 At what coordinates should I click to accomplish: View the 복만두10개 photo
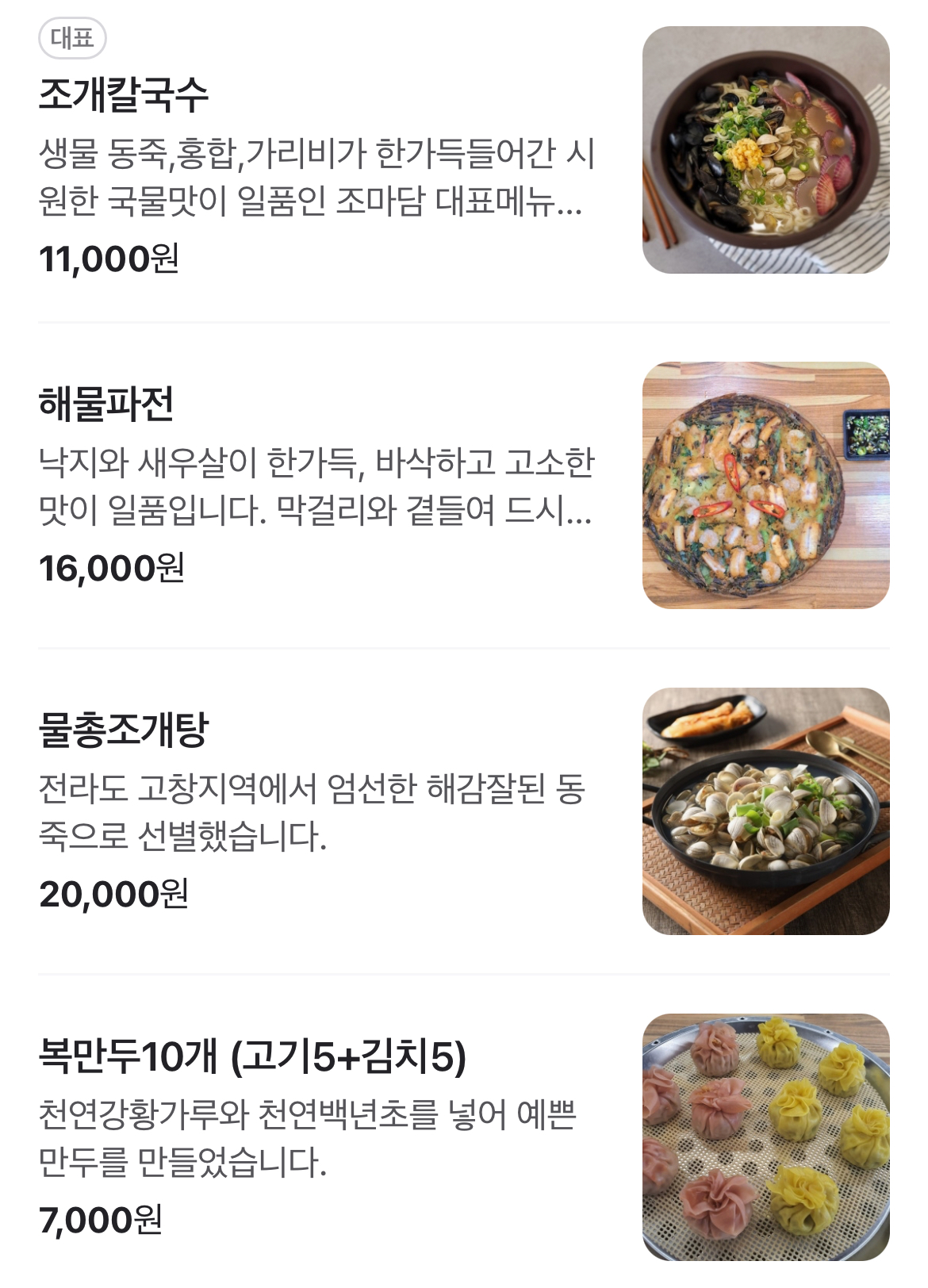click(x=765, y=1137)
